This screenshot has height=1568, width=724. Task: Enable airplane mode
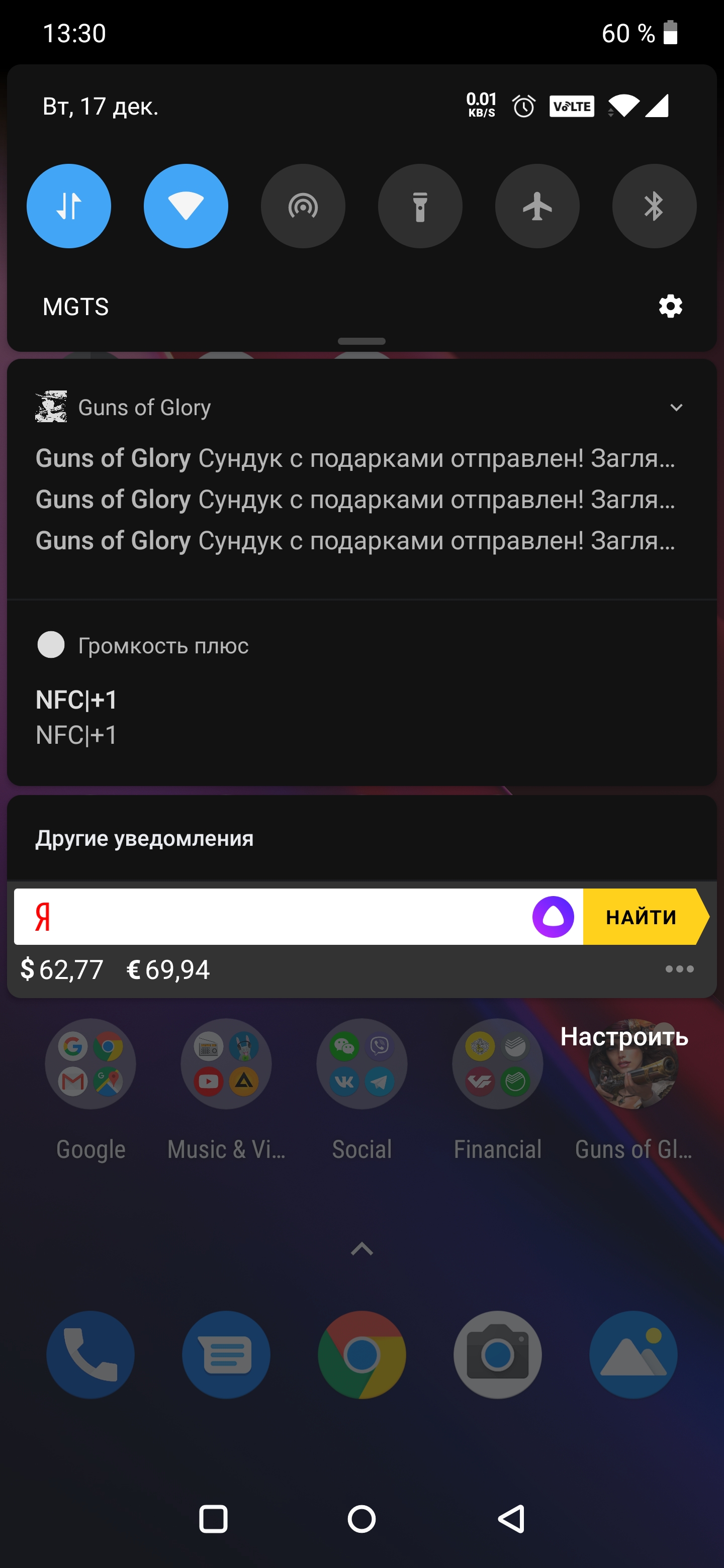(537, 206)
